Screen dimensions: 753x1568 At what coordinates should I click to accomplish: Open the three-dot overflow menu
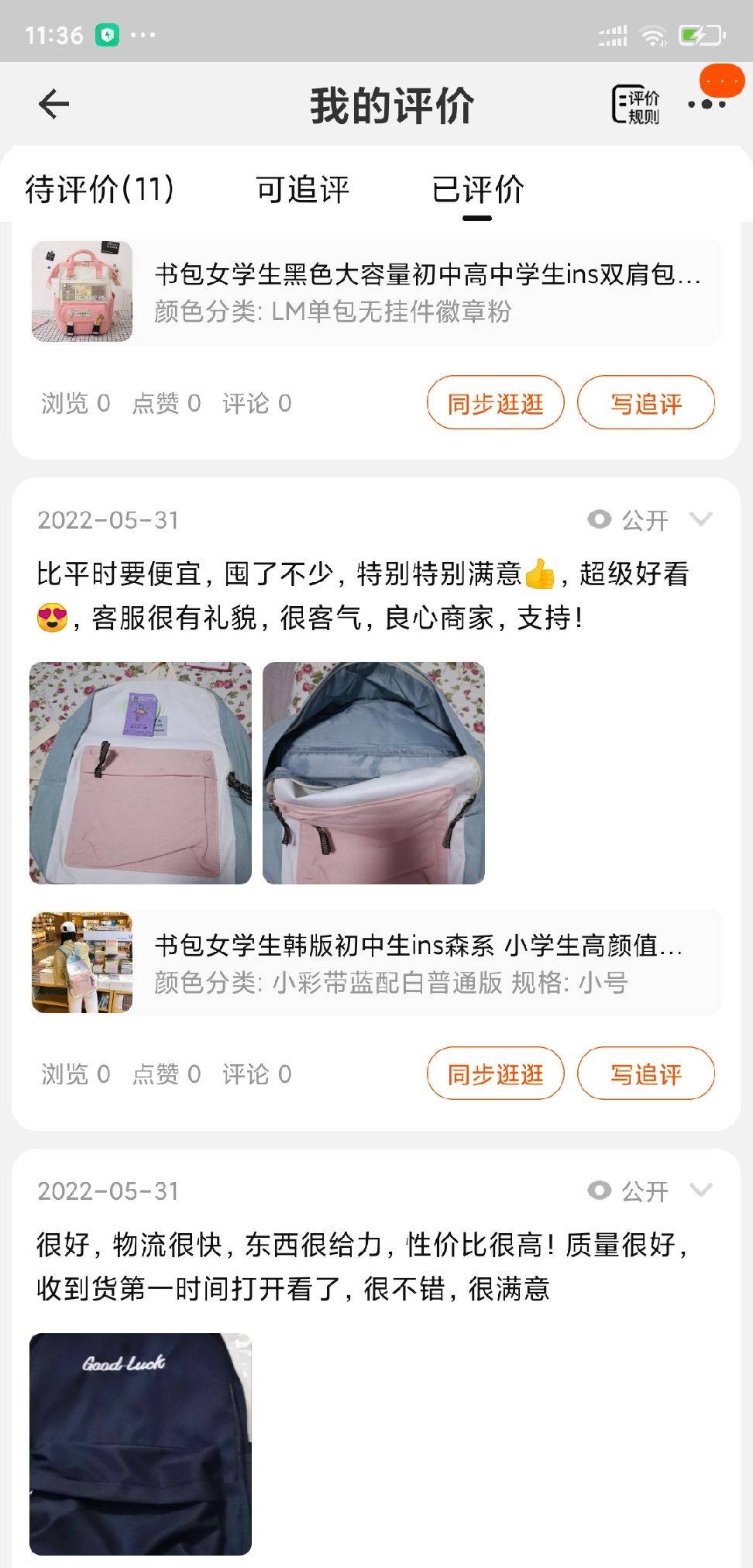pyautogui.click(x=707, y=104)
